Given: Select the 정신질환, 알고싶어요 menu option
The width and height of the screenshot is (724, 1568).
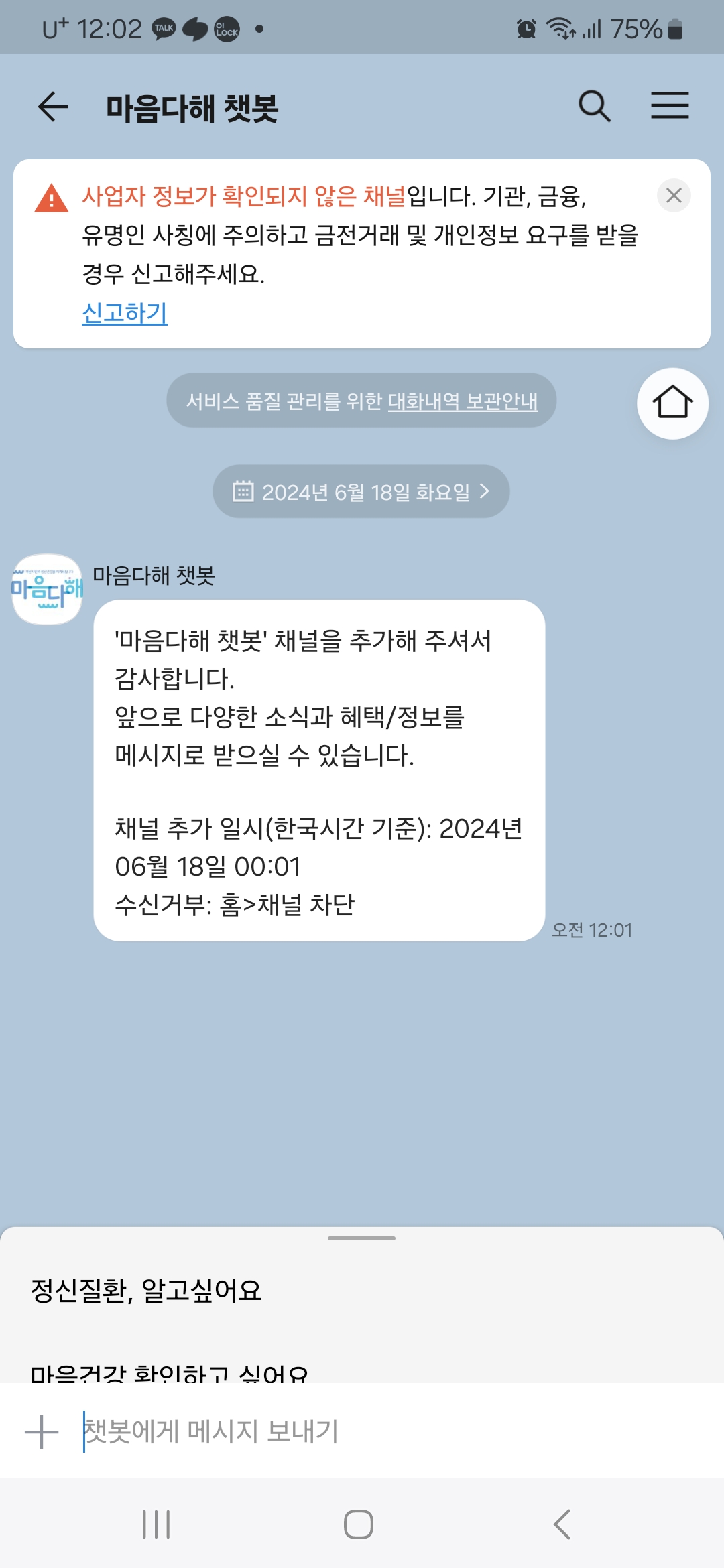Looking at the screenshot, I should coord(146,1291).
